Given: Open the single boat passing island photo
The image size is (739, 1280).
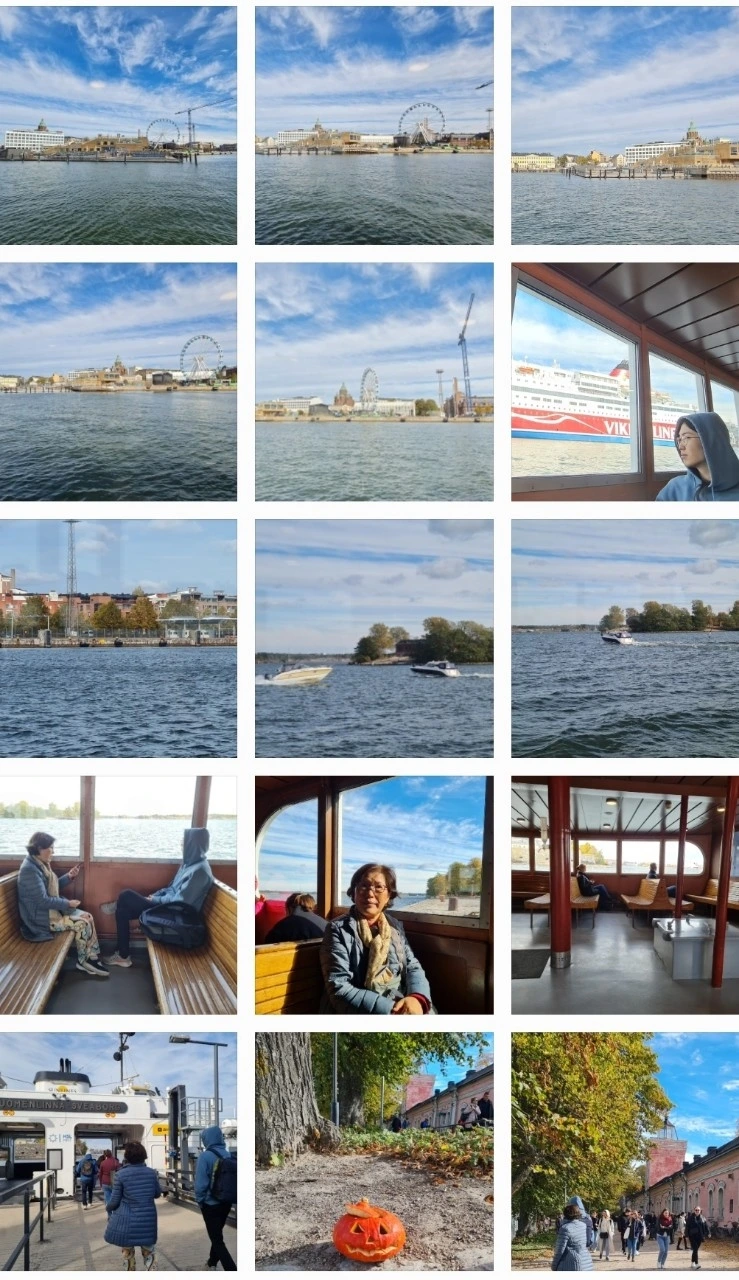Looking at the screenshot, I should pos(625,638).
